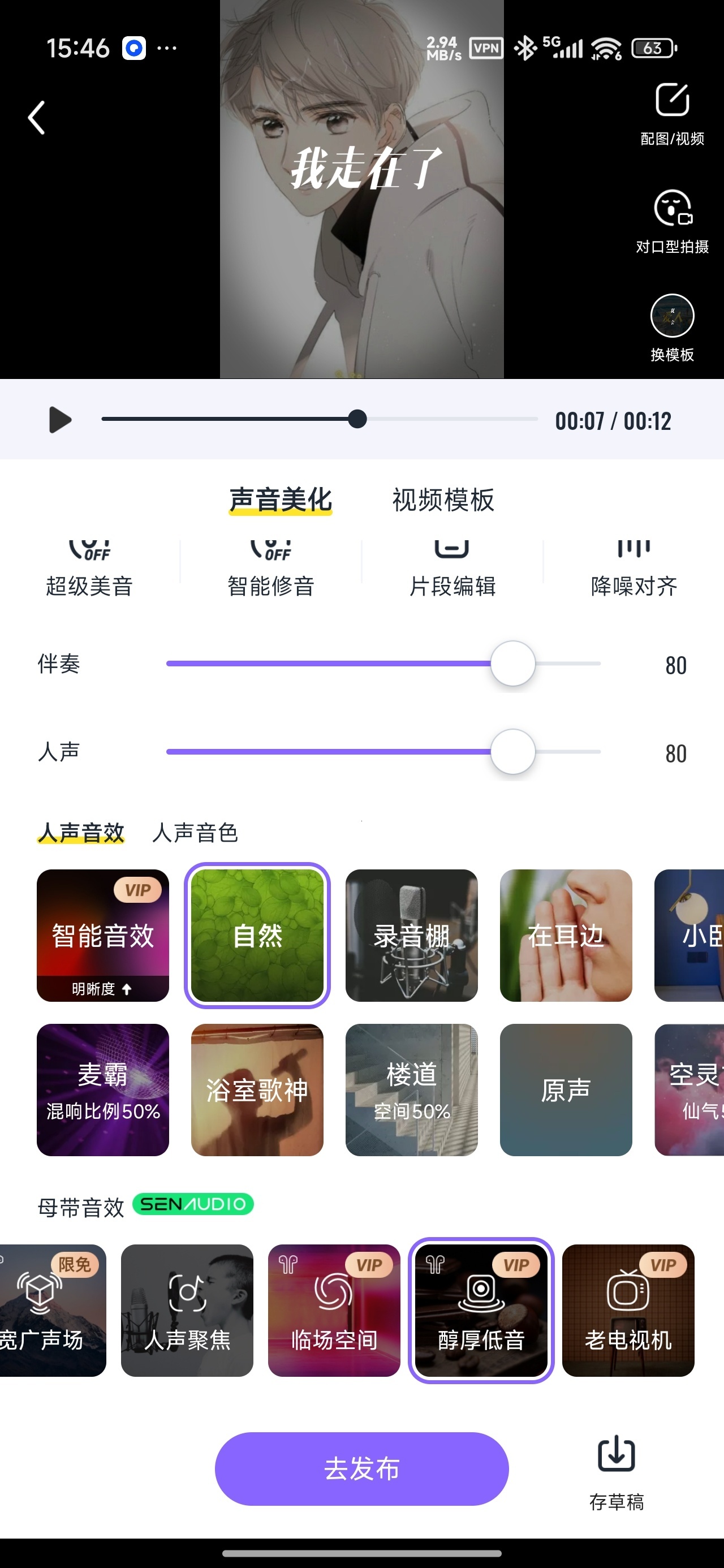724x1568 pixels.
Task: Save as draft with 存草稿
Action: 616,1473
